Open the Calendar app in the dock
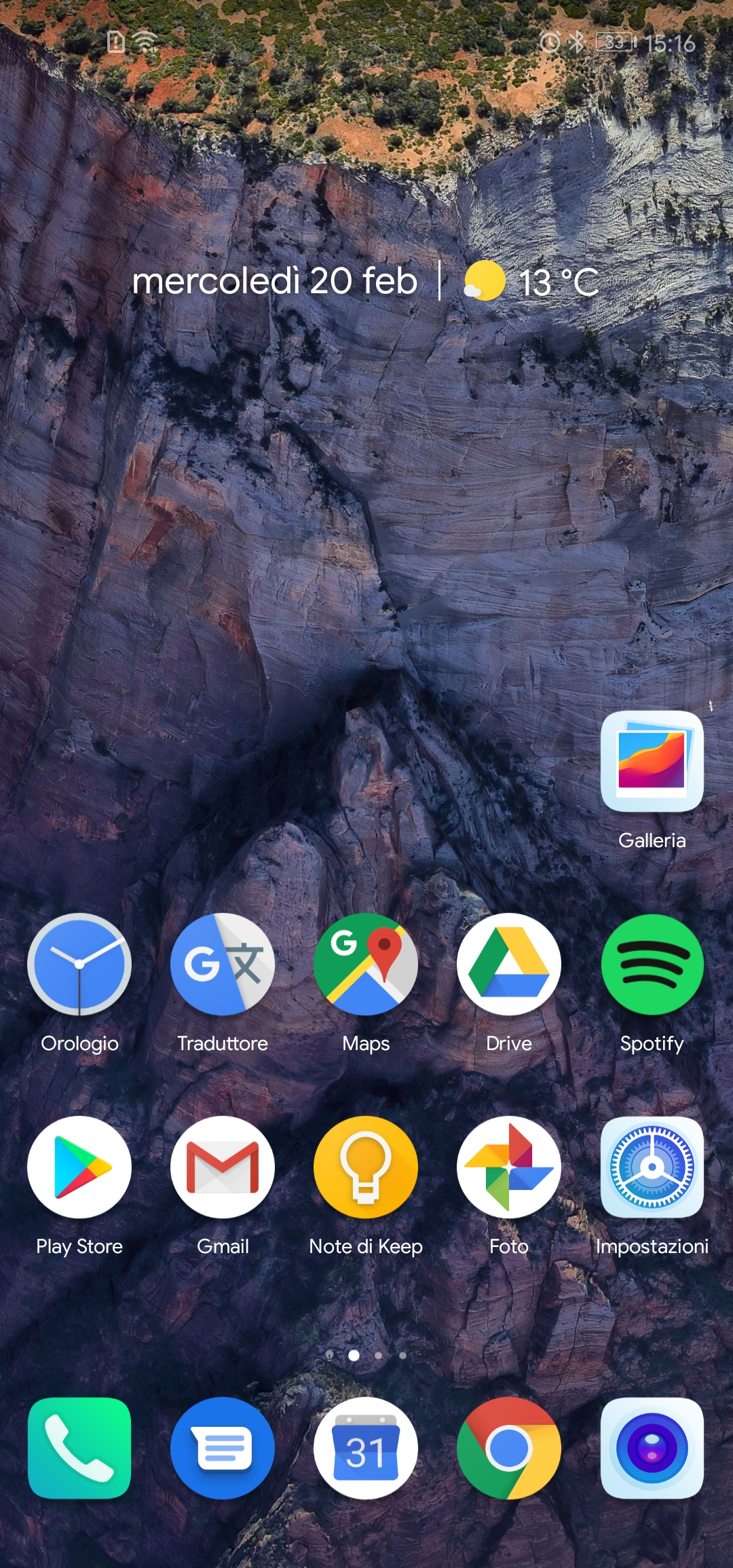Screen dimensions: 733x1568 (366, 1449)
